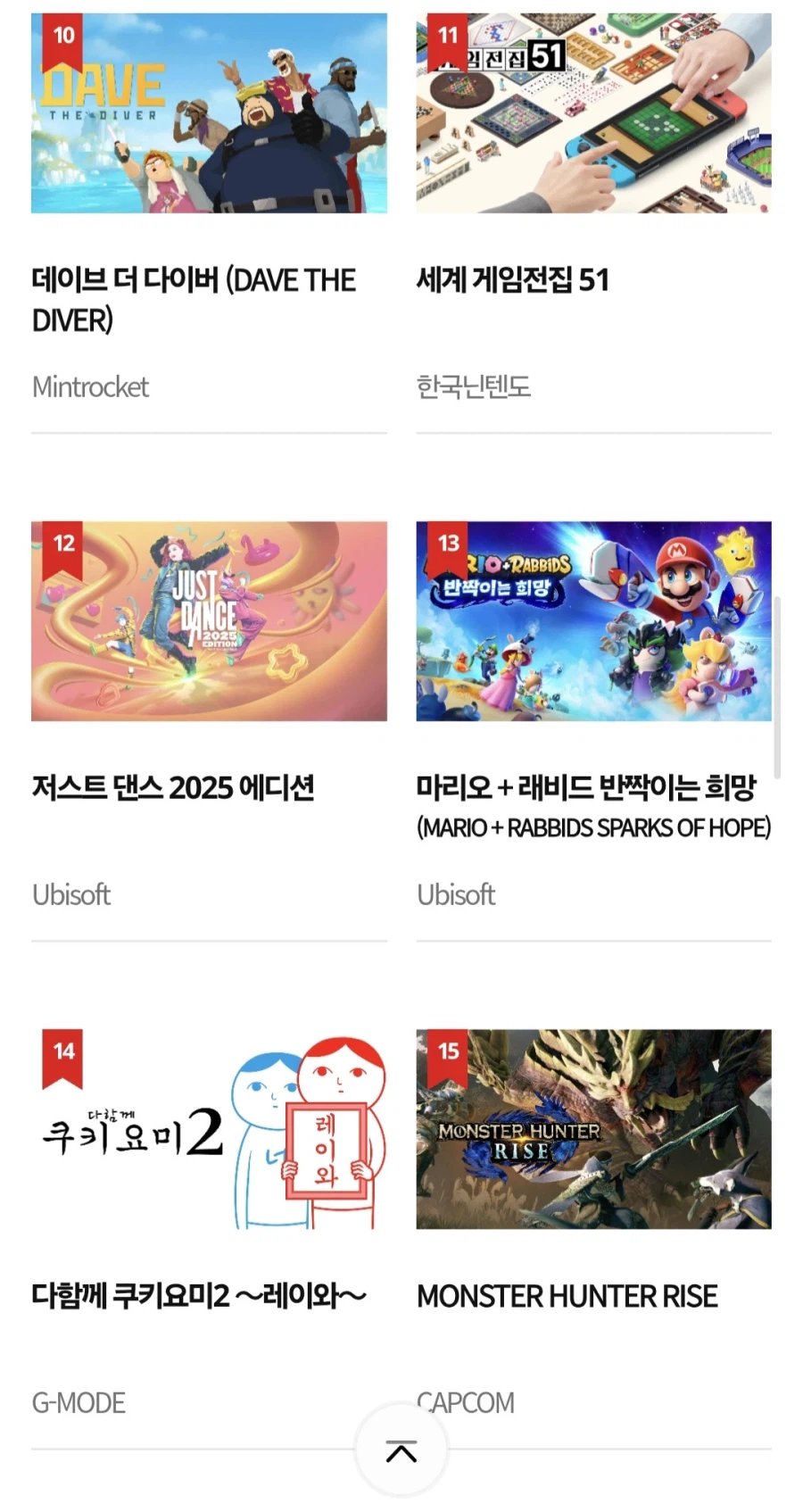Click the rank 14 ribbon badge
Image resolution: width=803 pixels, height=1512 pixels.
pos(62,1053)
